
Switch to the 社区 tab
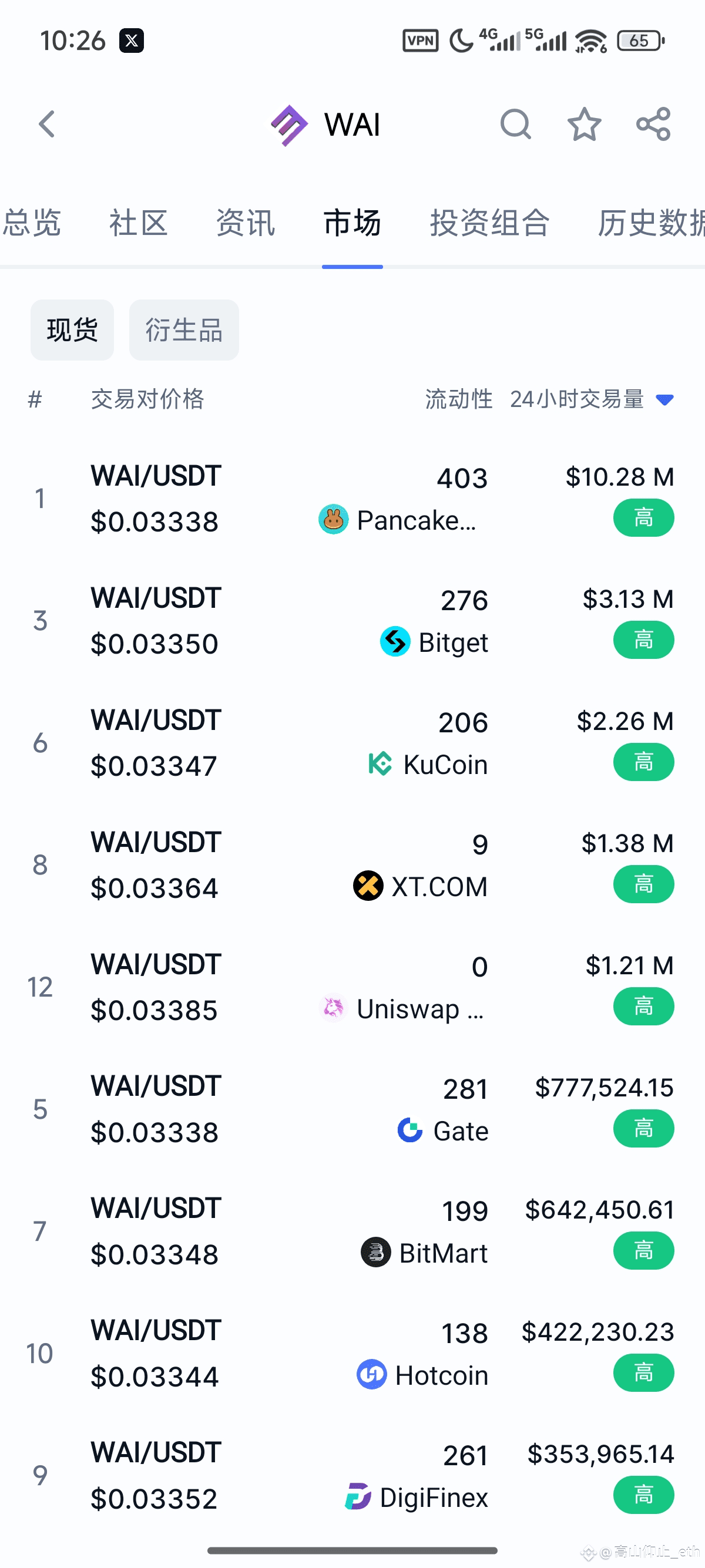tap(139, 223)
